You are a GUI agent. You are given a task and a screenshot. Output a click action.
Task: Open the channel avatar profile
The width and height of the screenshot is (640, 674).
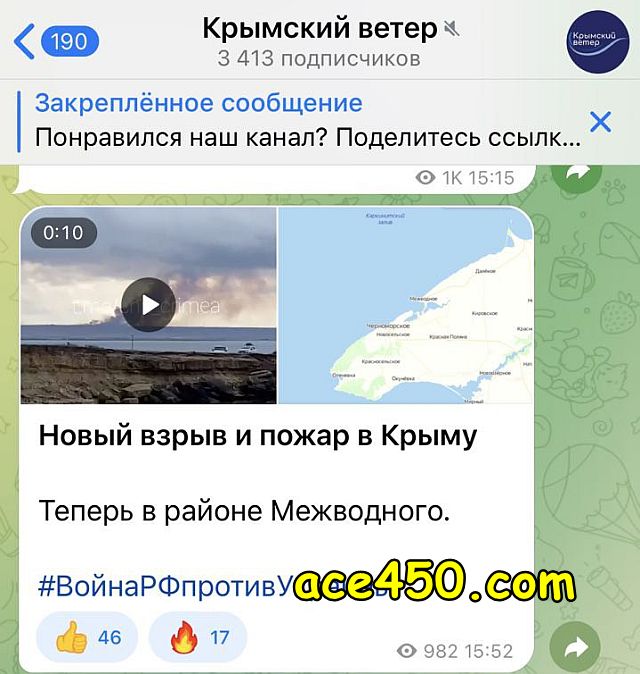point(597,41)
